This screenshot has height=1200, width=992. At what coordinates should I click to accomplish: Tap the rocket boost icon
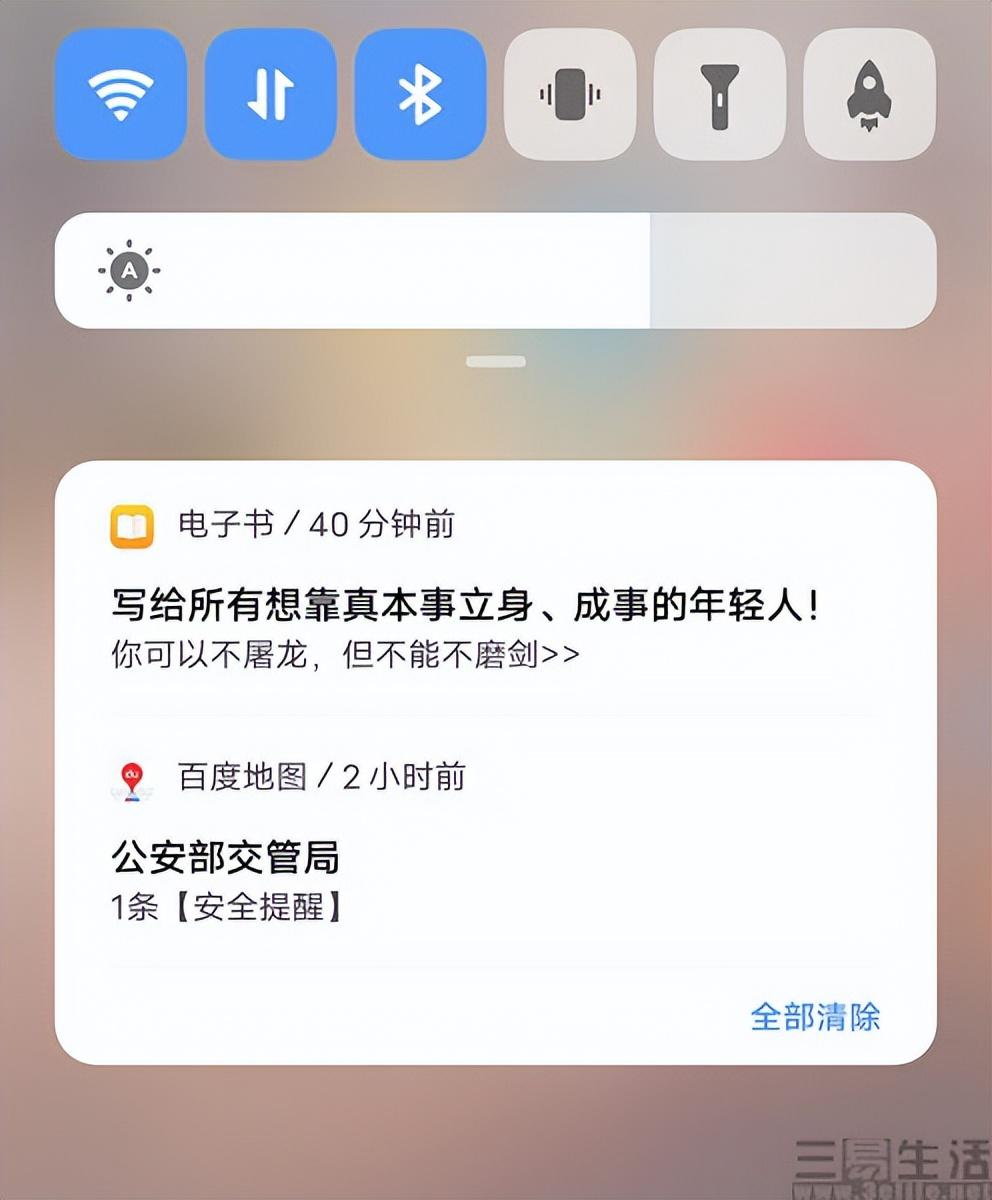pos(869,95)
